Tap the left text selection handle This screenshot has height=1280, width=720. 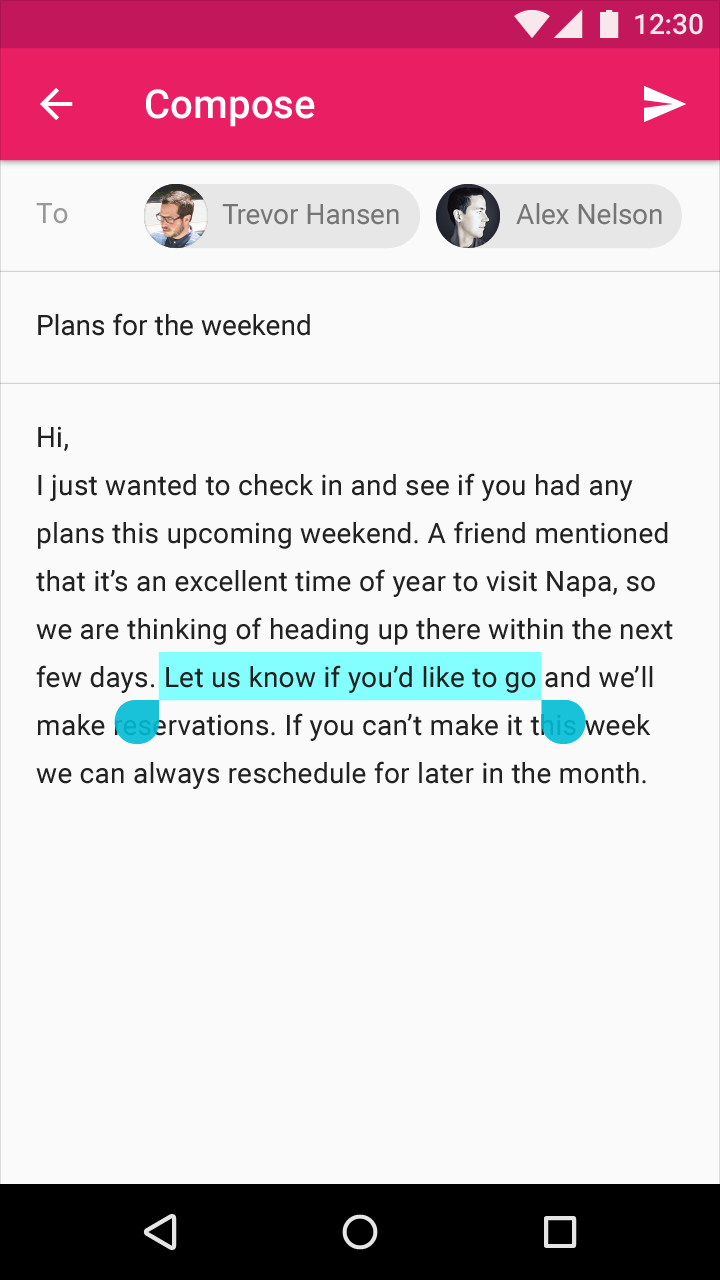[137, 722]
